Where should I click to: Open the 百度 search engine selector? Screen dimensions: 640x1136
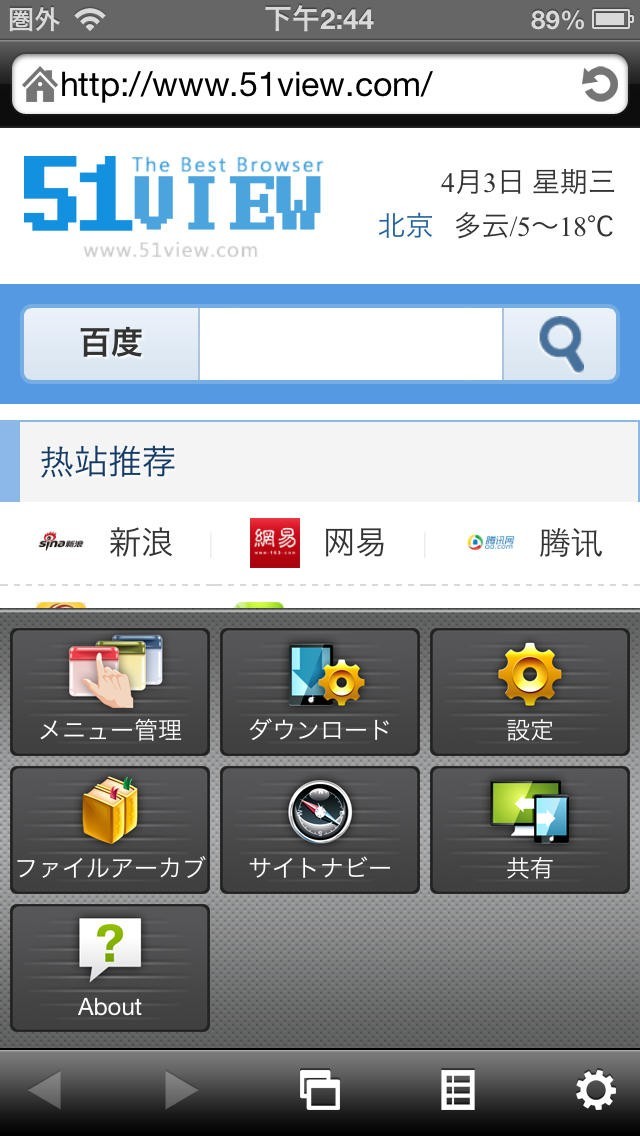point(111,344)
